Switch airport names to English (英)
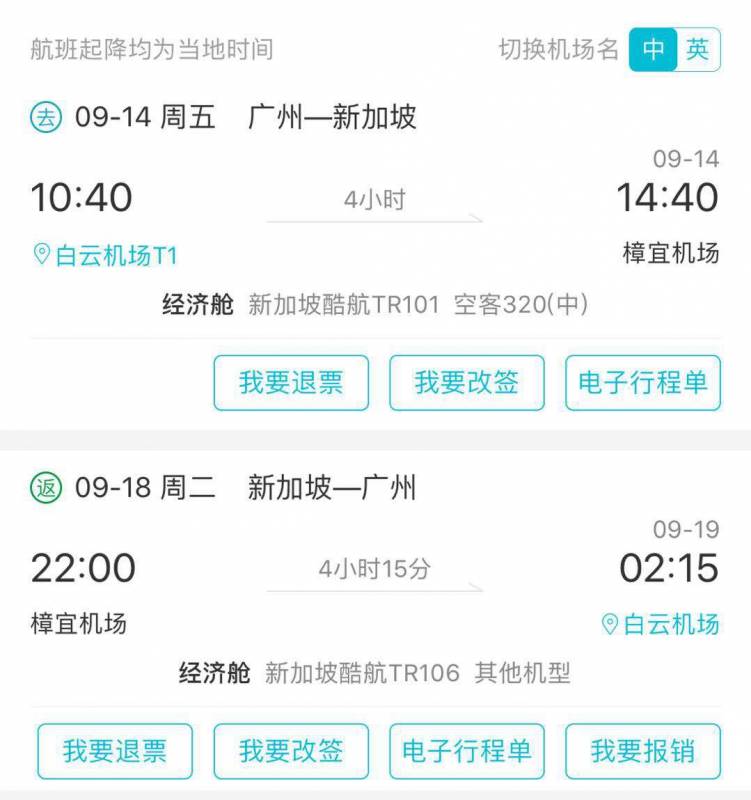 pyautogui.click(x=698, y=49)
